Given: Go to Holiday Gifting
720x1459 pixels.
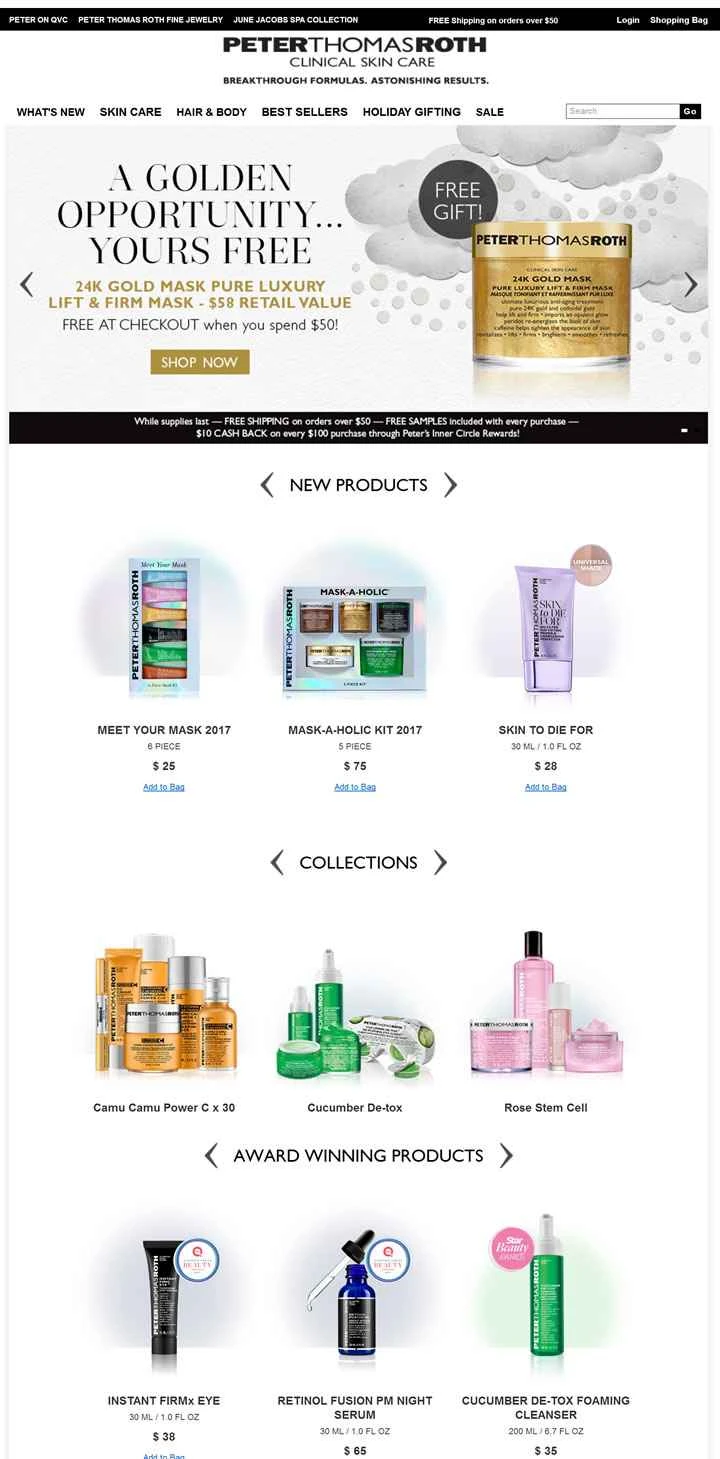Looking at the screenshot, I should pos(411,112).
